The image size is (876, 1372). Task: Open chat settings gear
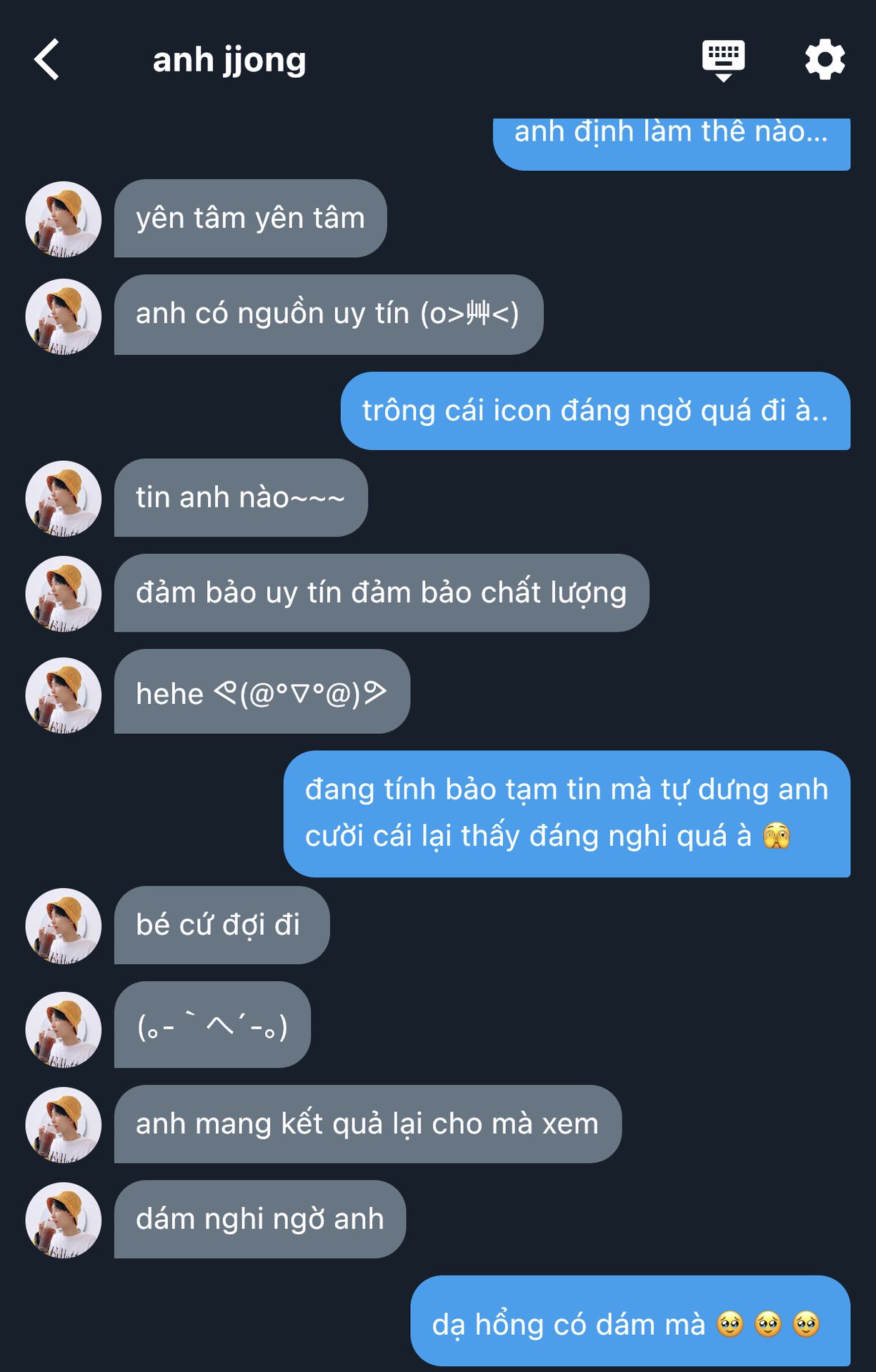coord(825,60)
